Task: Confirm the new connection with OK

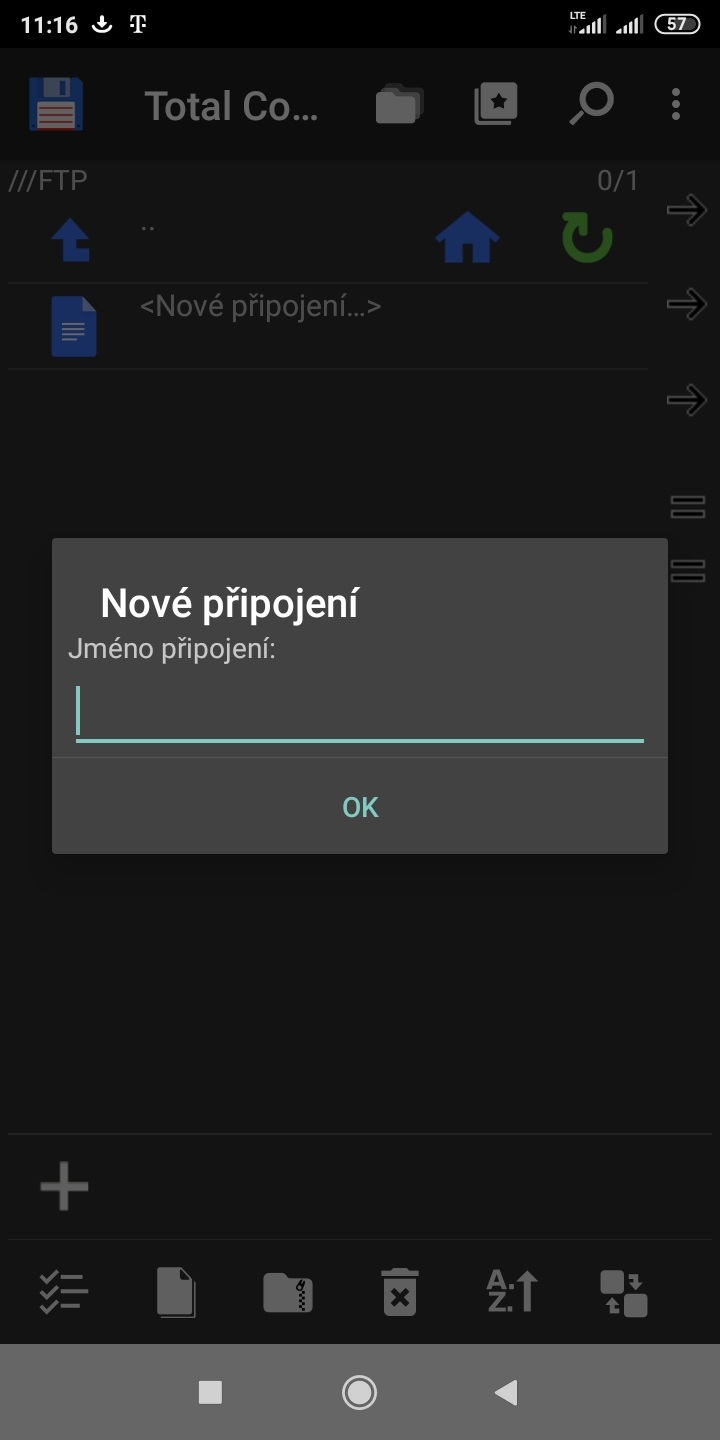Action: click(360, 807)
